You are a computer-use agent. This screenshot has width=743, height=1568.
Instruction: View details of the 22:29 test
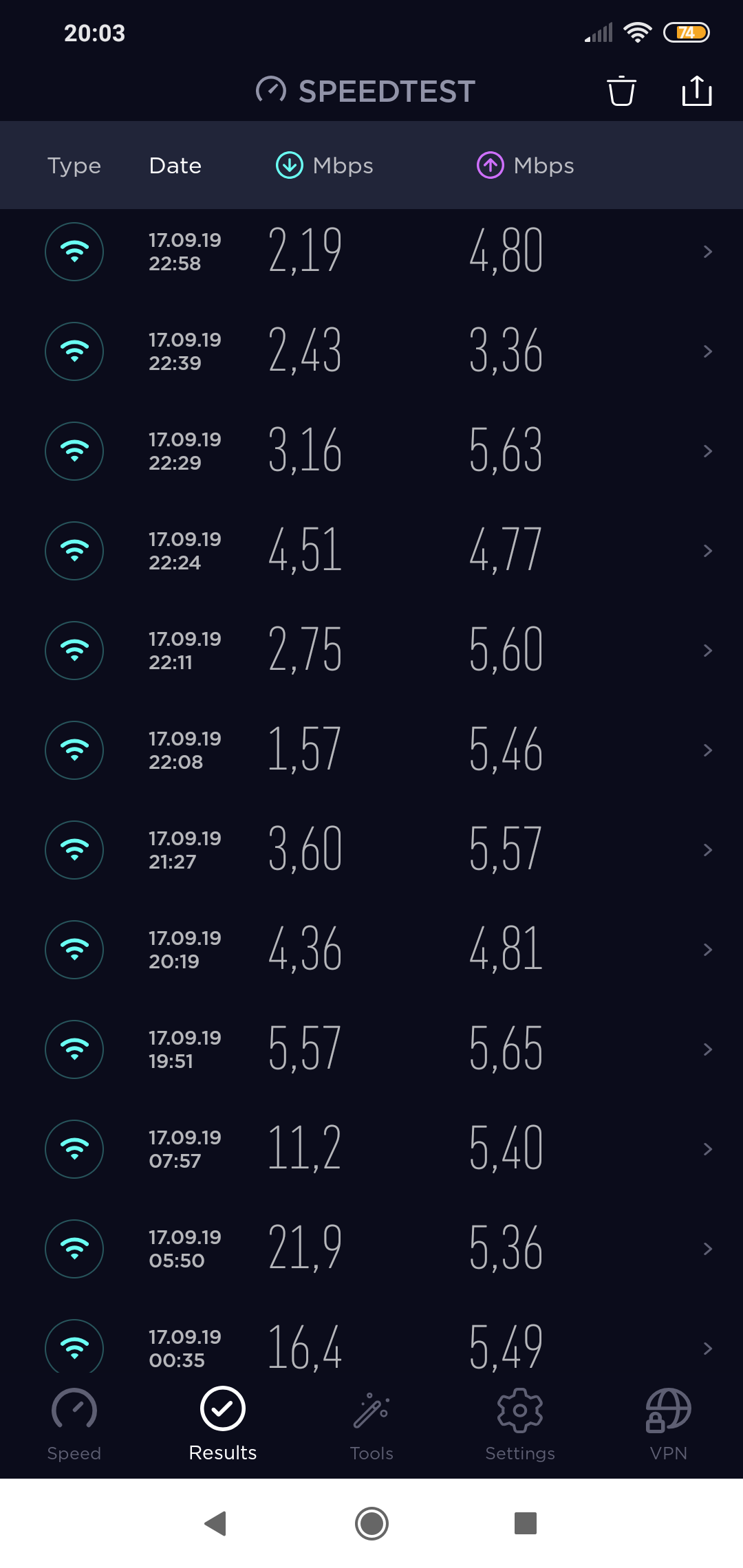pyautogui.click(x=371, y=451)
